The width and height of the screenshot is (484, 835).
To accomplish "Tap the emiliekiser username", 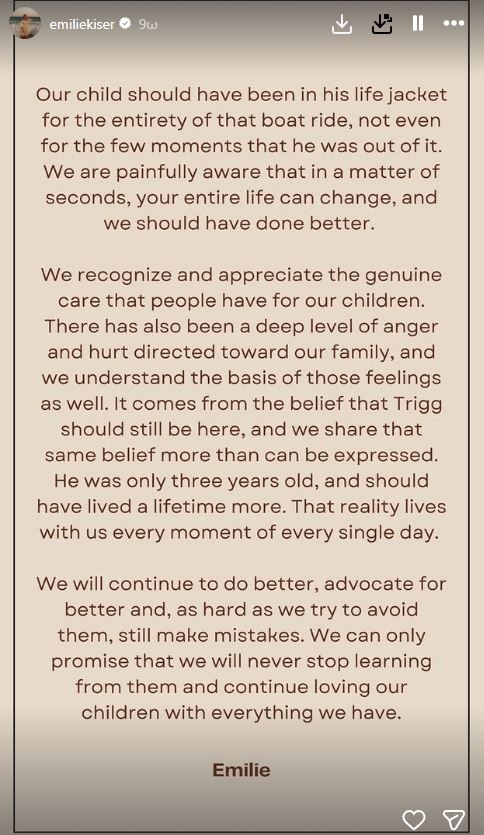I will point(82,24).
